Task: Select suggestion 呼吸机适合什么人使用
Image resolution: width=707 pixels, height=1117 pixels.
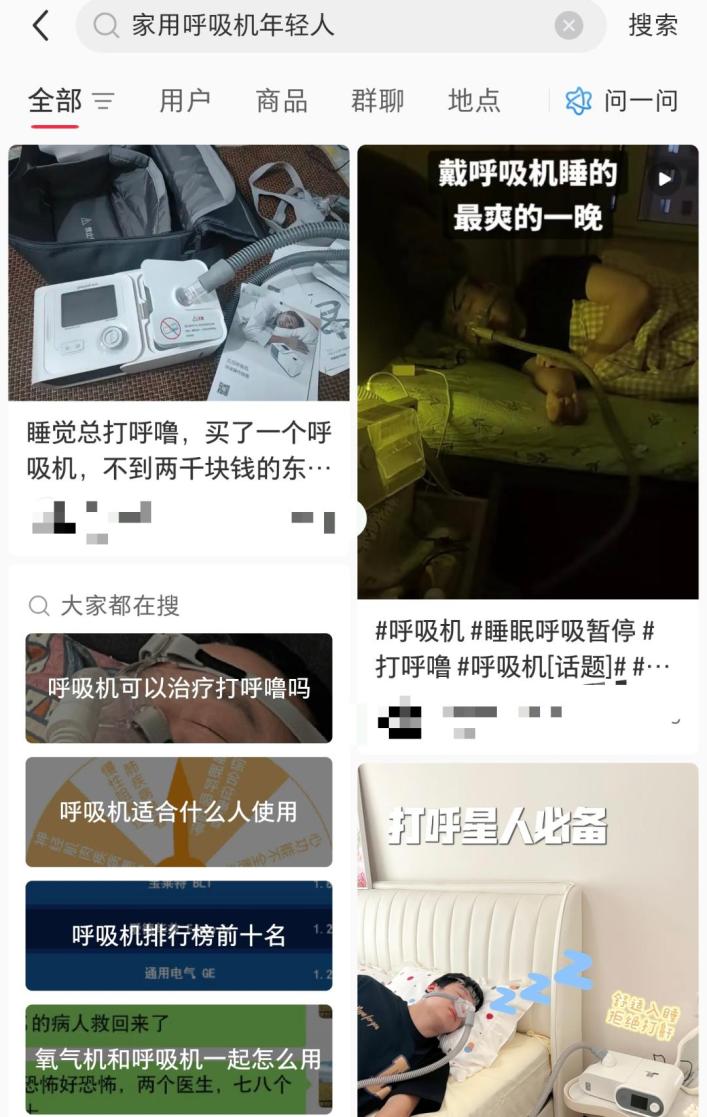Action: tap(179, 812)
